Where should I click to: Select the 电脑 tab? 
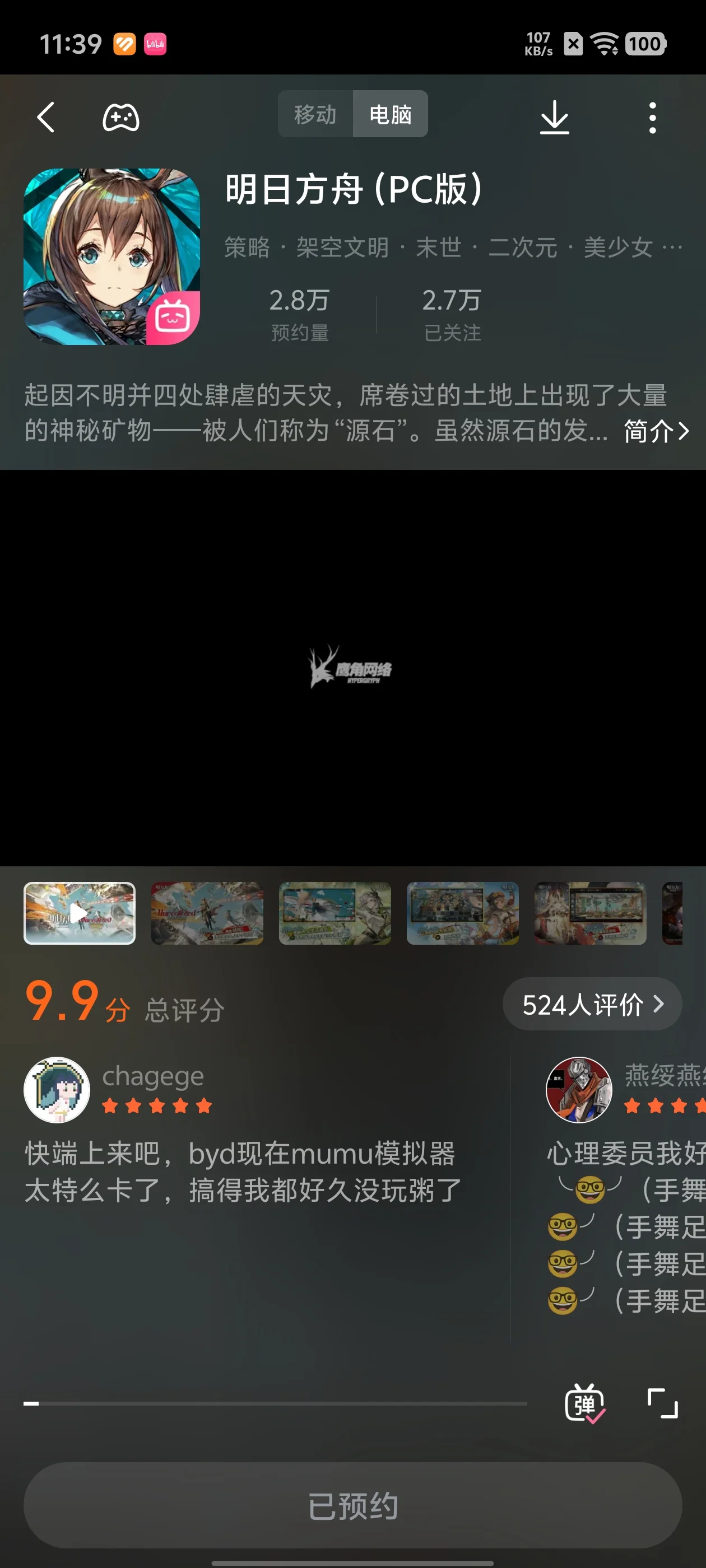click(x=390, y=114)
